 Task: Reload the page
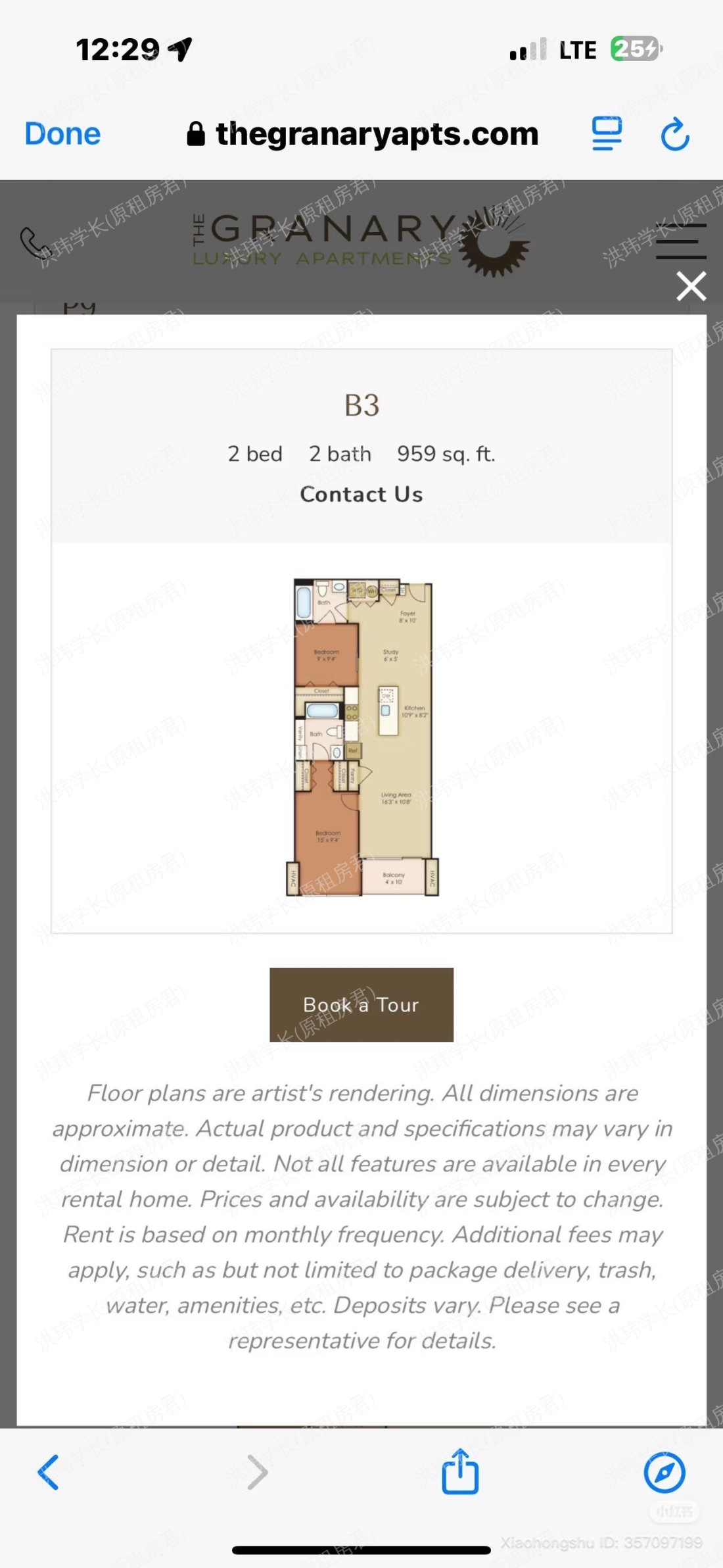coord(675,134)
